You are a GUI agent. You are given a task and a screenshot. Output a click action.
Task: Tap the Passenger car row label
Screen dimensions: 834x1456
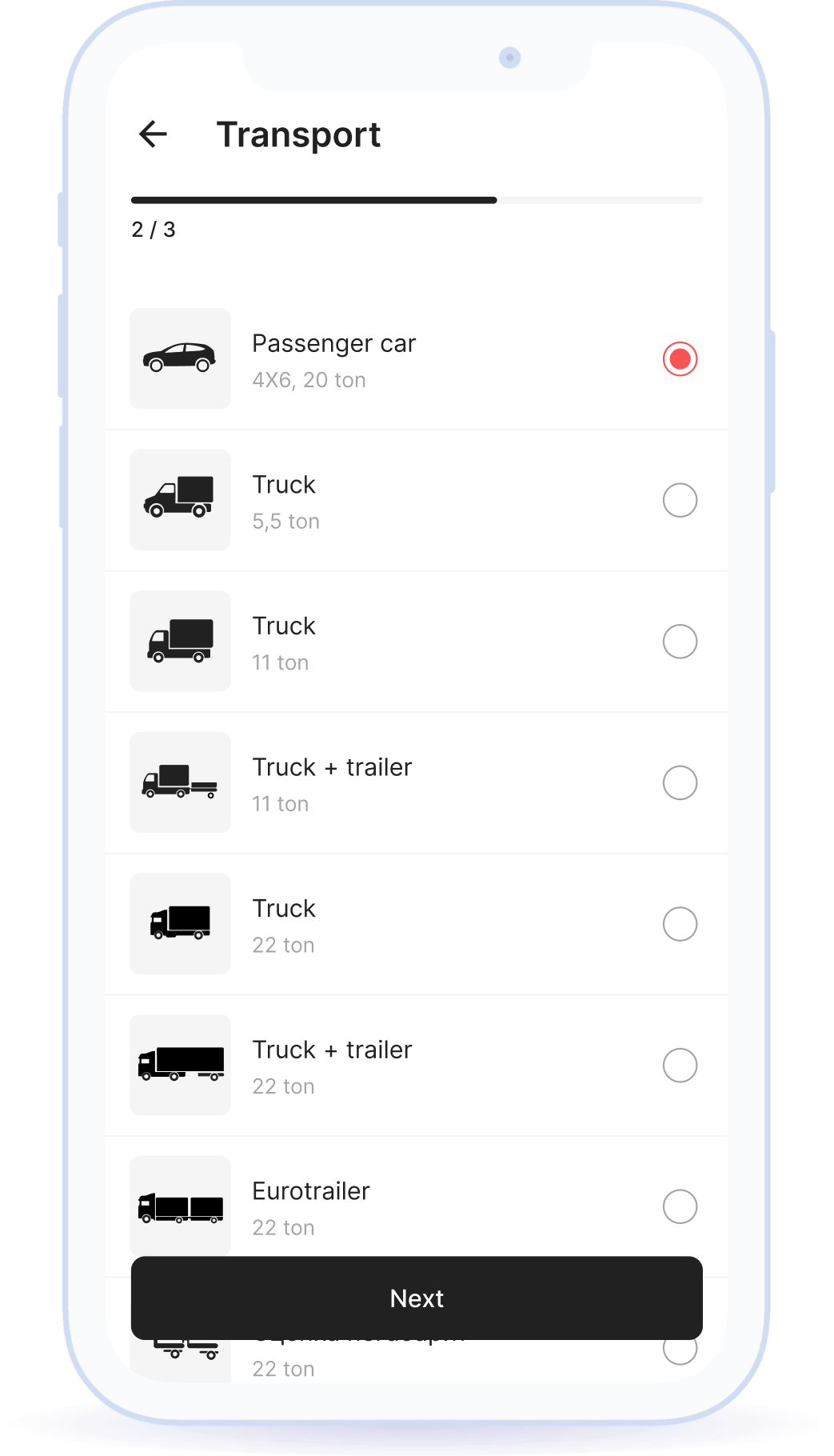[x=333, y=343]
